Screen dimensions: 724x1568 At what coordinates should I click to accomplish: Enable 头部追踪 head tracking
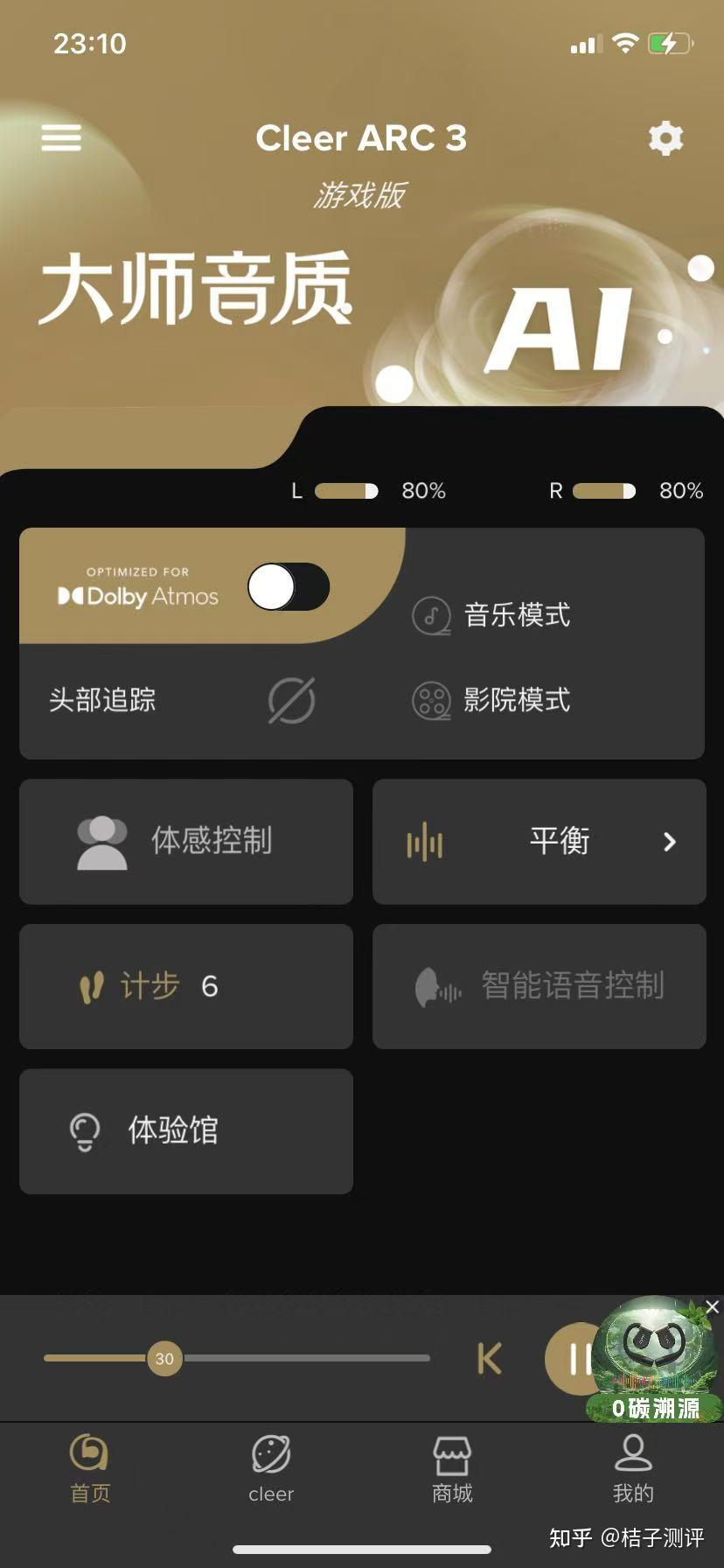292,701
